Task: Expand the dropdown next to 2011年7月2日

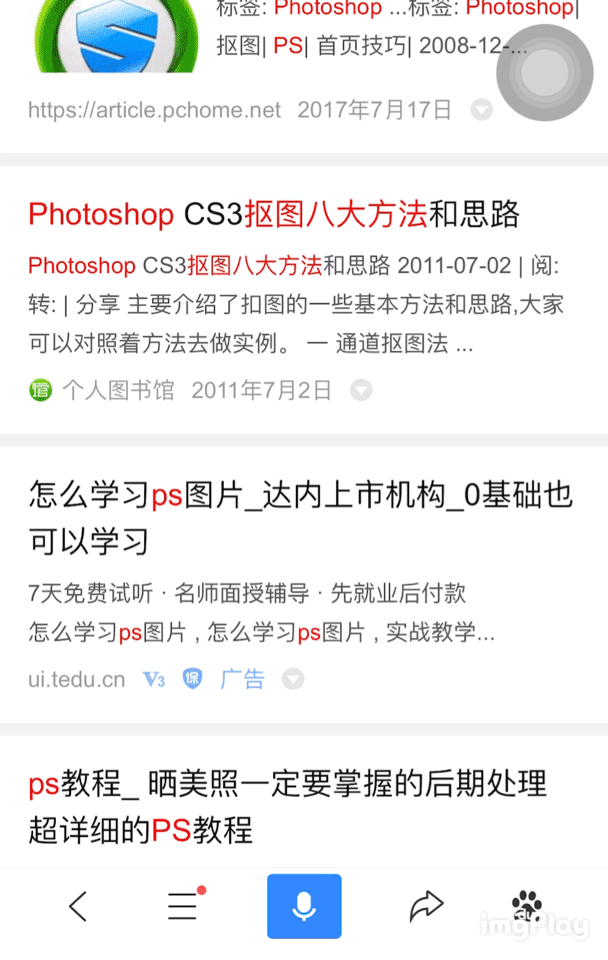Action: pos(361,390)
